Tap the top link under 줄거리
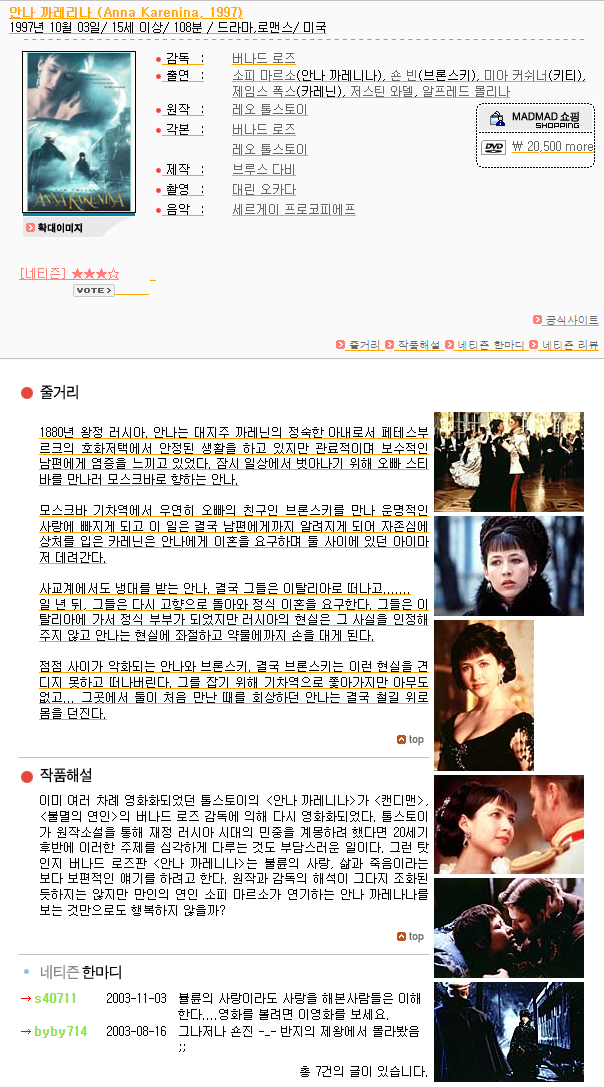This screenshot has width=604, height=1087. point(411,739)
